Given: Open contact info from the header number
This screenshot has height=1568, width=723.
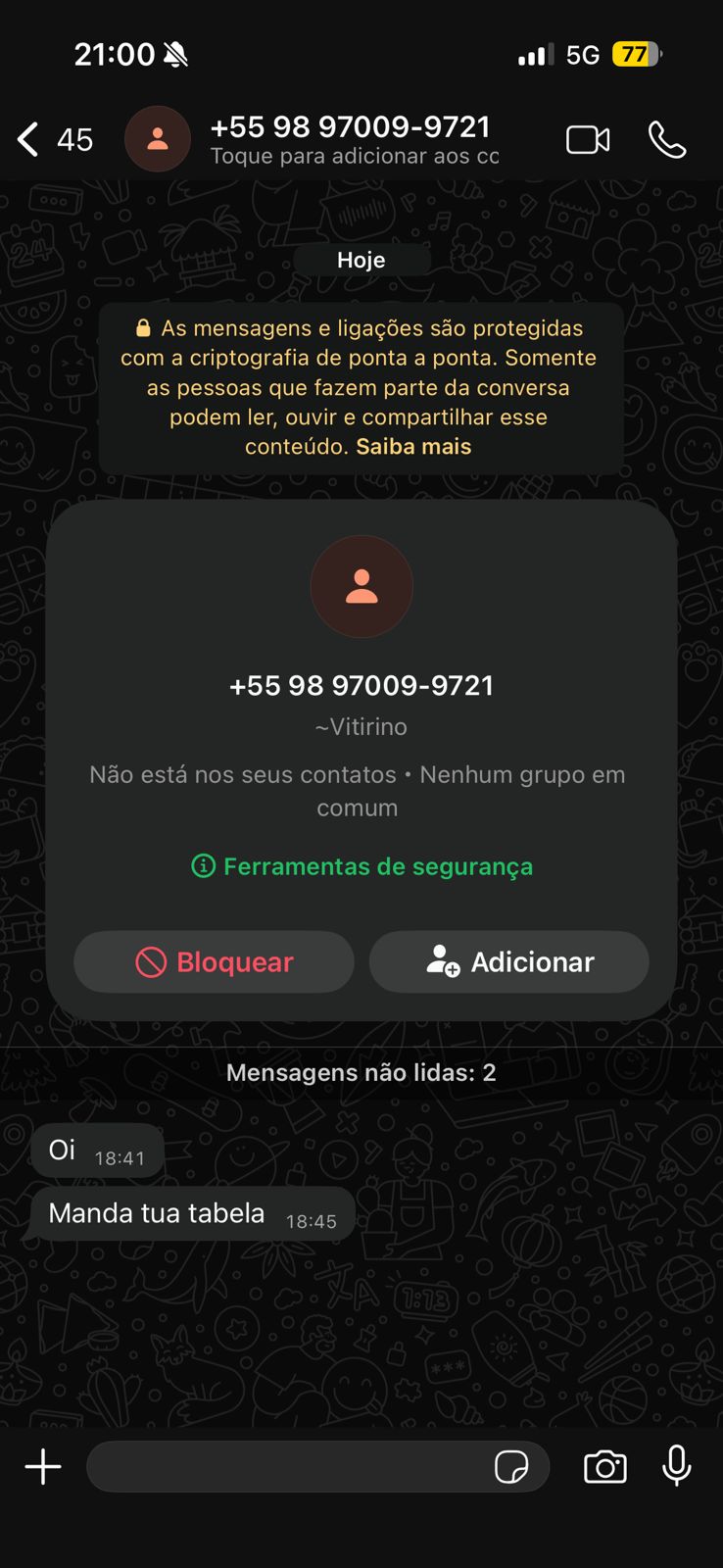Looking at the screenshot, I should [350, 128].
